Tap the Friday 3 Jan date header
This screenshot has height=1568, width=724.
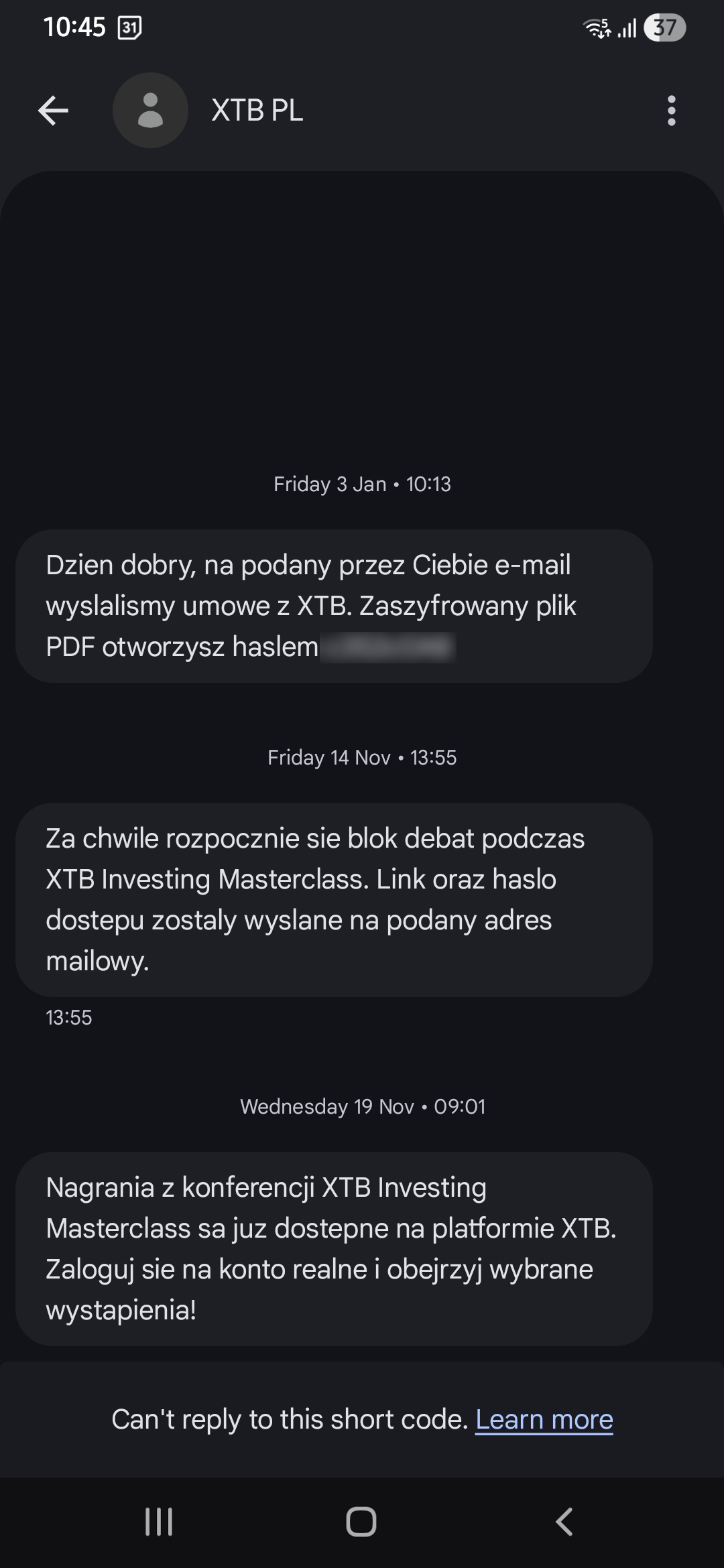pyautogui.click(x=362, y=484)
